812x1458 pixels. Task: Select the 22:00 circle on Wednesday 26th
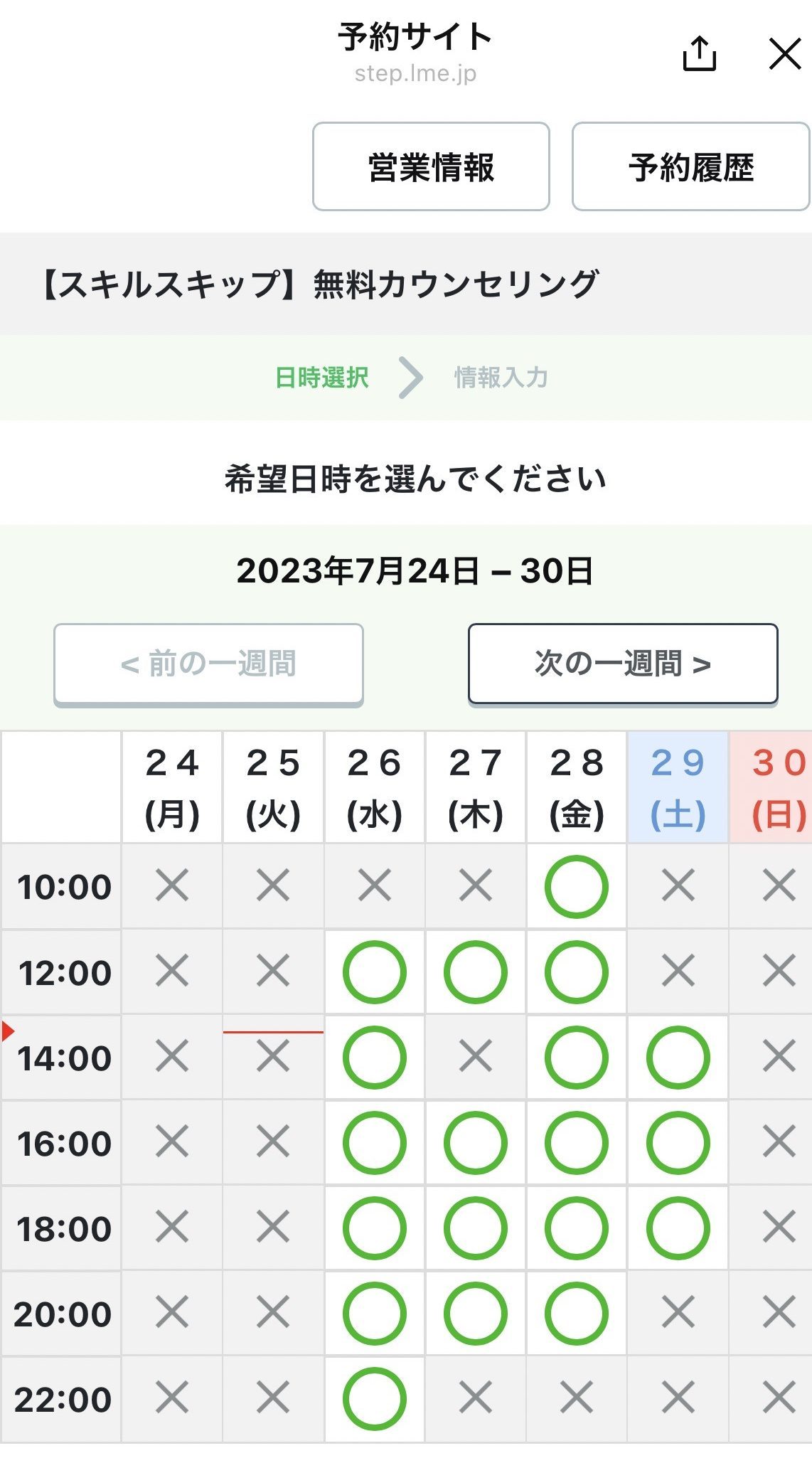coord(375,1397)
